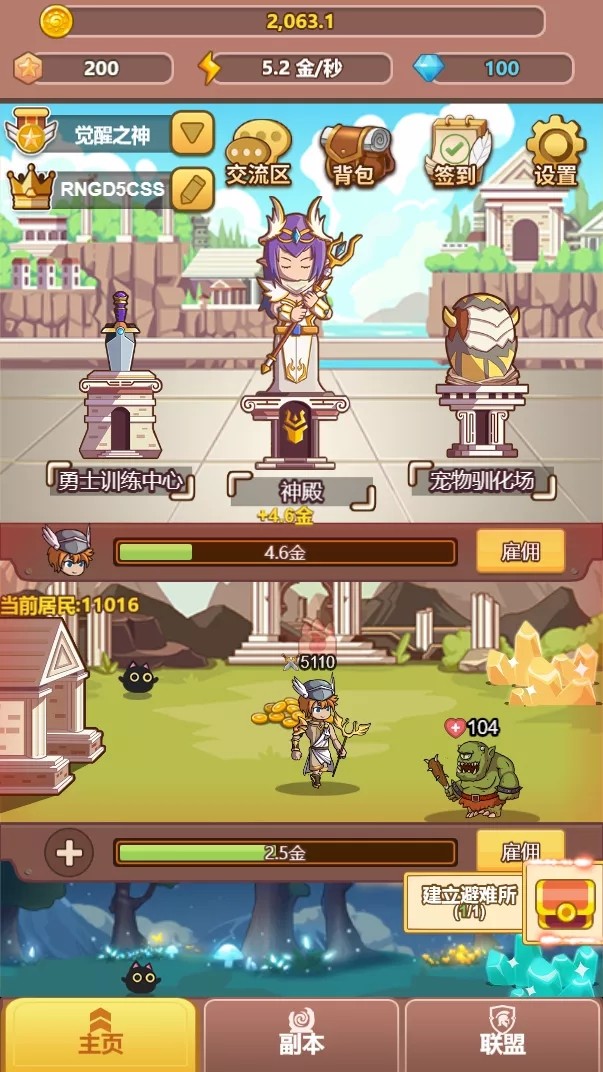
Task: Tap 雇佣 on the 4.6金 row
Action: (520, 551)
